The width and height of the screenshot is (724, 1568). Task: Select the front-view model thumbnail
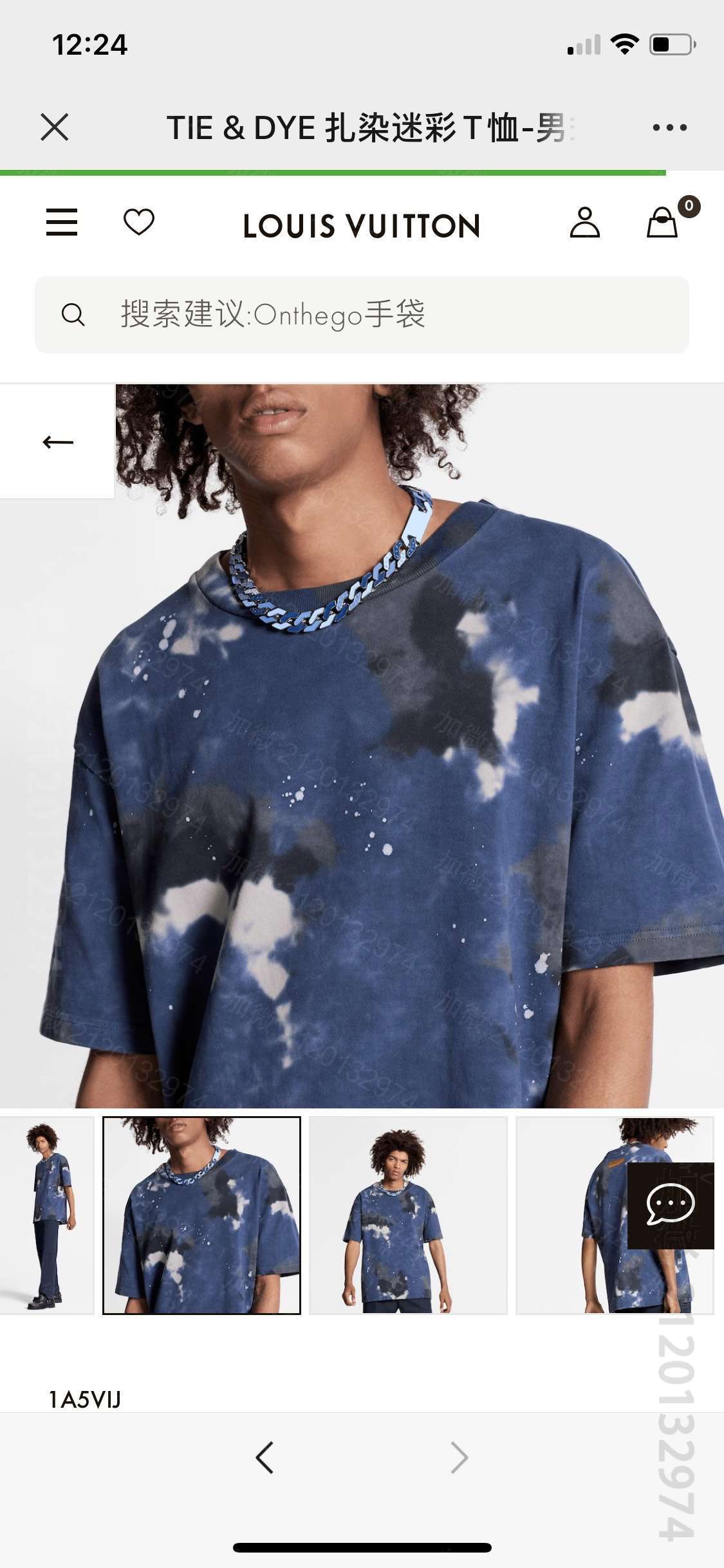[x=408, y=1215]
